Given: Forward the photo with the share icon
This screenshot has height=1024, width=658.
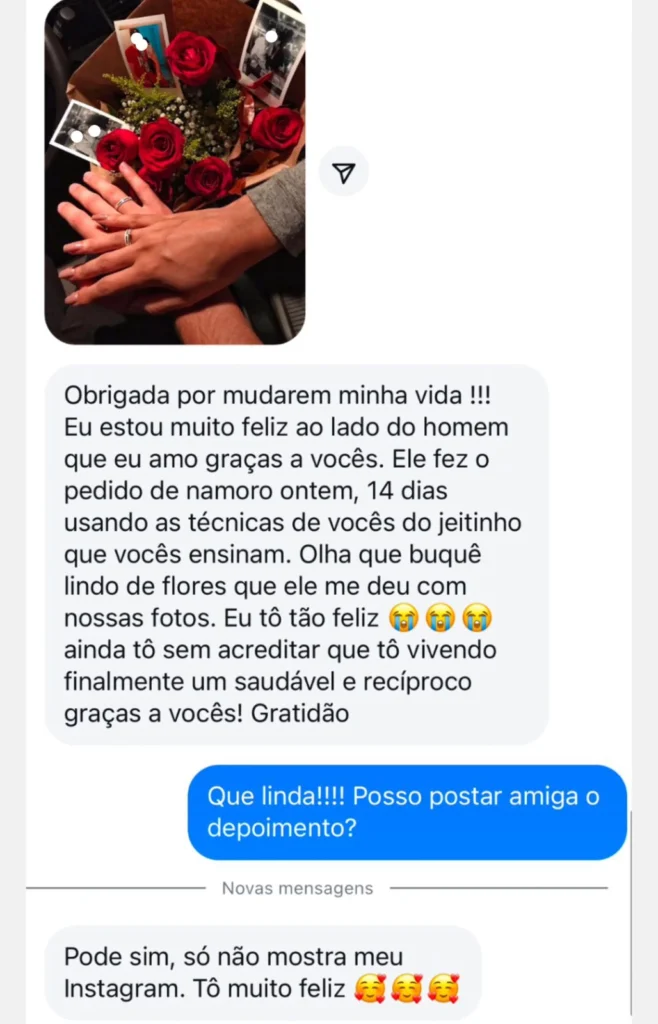Looking at the screenshot, I should [343, 173].
